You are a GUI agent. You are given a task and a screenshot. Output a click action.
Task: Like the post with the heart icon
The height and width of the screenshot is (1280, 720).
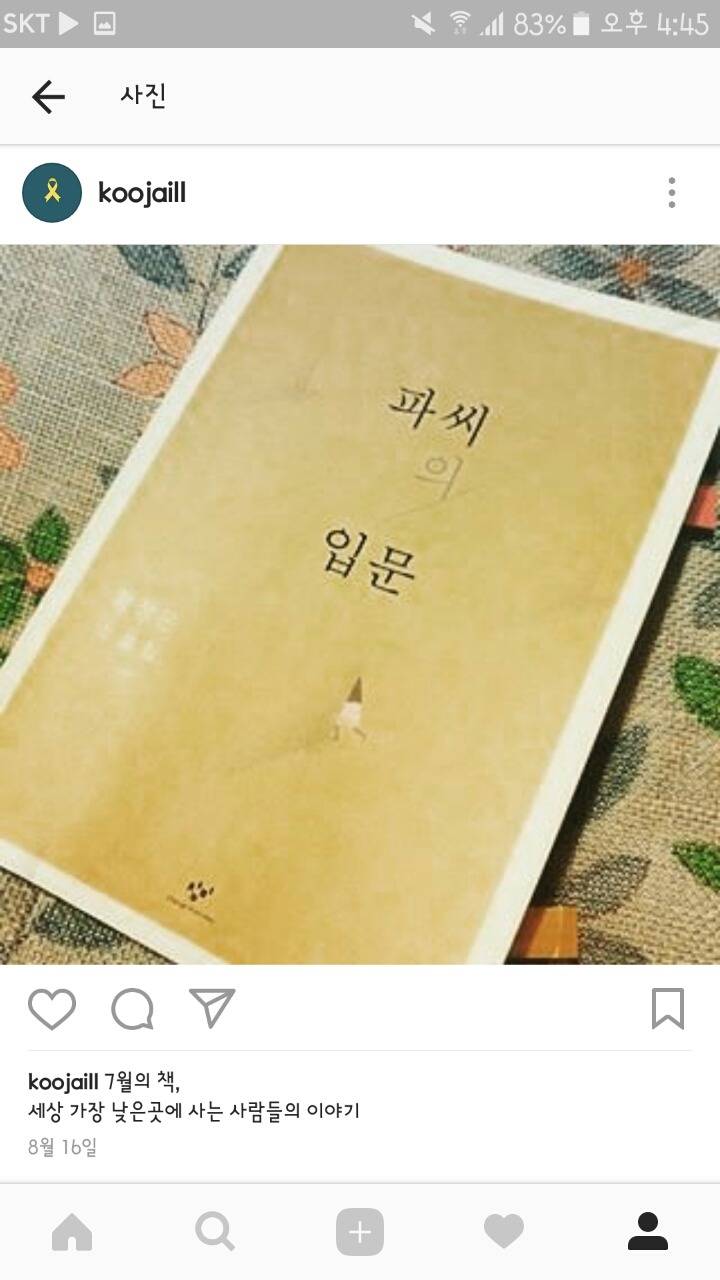(x=52, y=1009)
